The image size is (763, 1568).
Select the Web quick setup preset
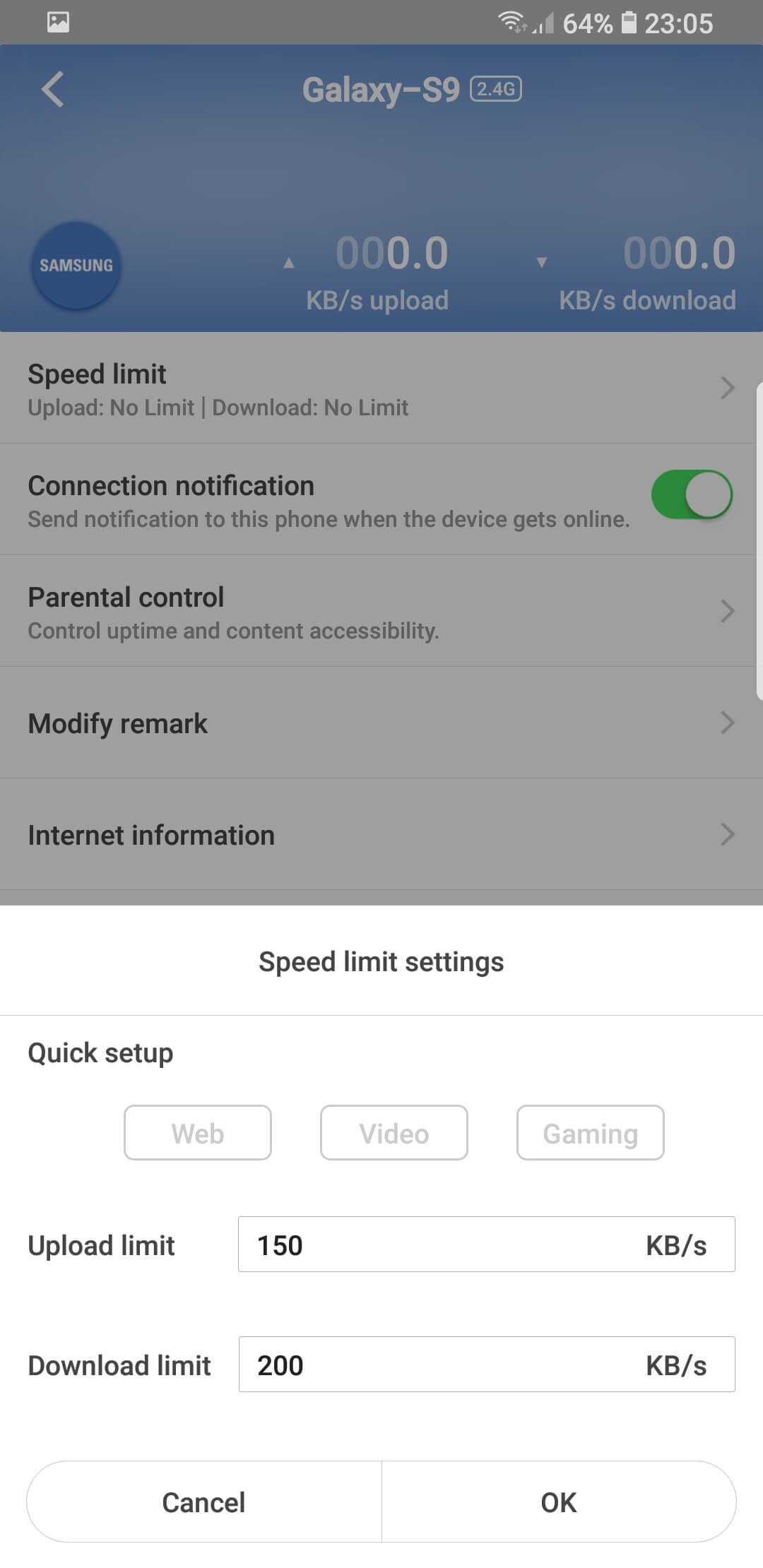click(198, 1133)
